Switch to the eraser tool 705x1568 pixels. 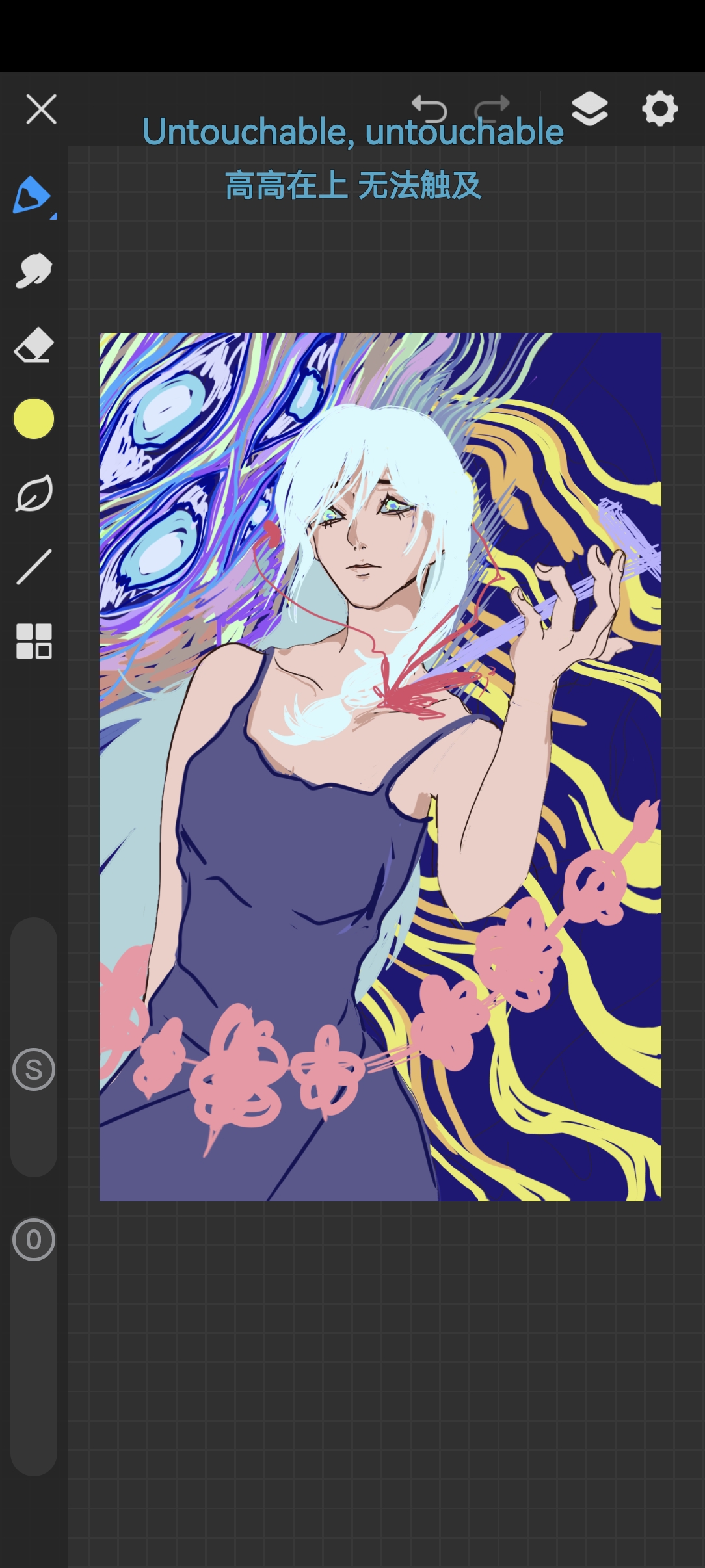click(33, 345)
